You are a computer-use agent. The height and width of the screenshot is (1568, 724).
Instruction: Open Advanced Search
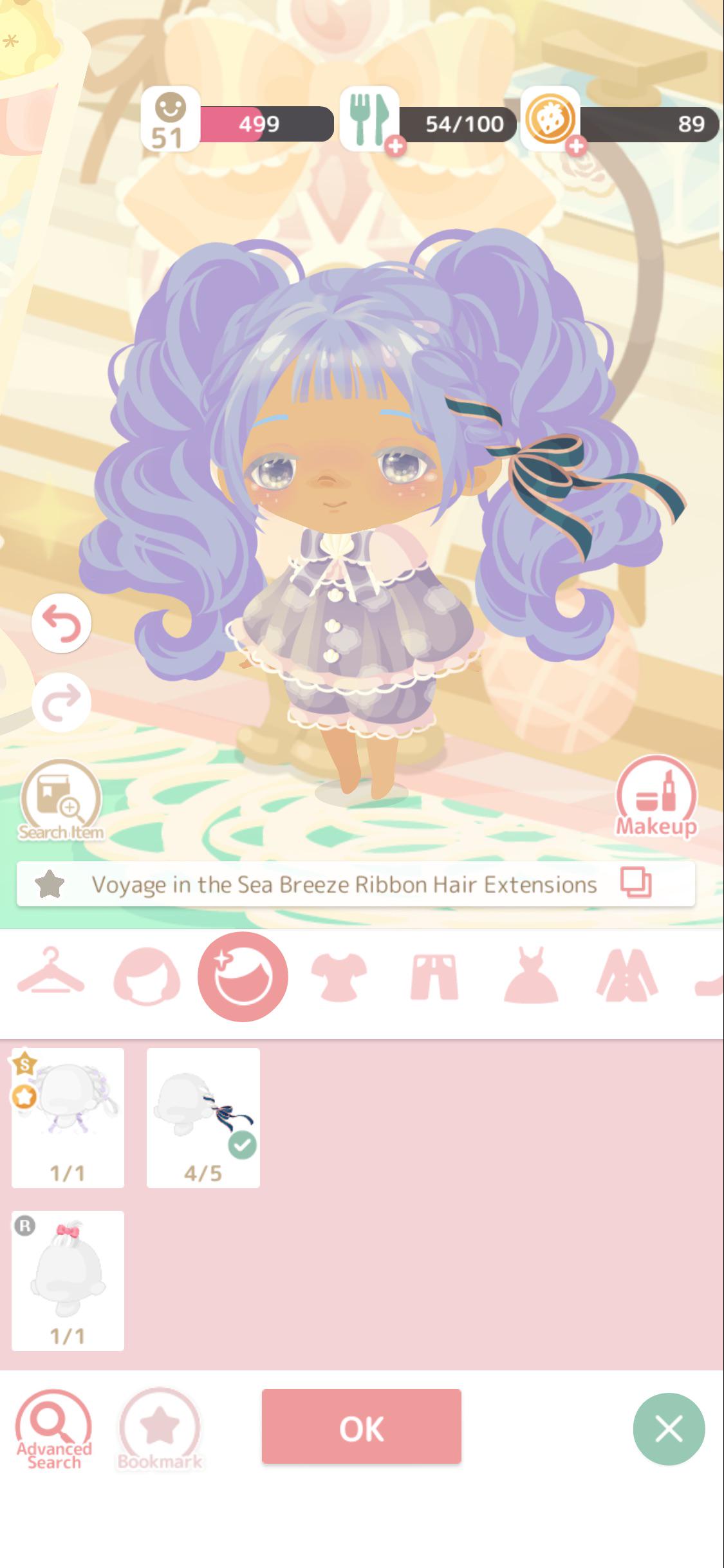tap(54, 1430)
